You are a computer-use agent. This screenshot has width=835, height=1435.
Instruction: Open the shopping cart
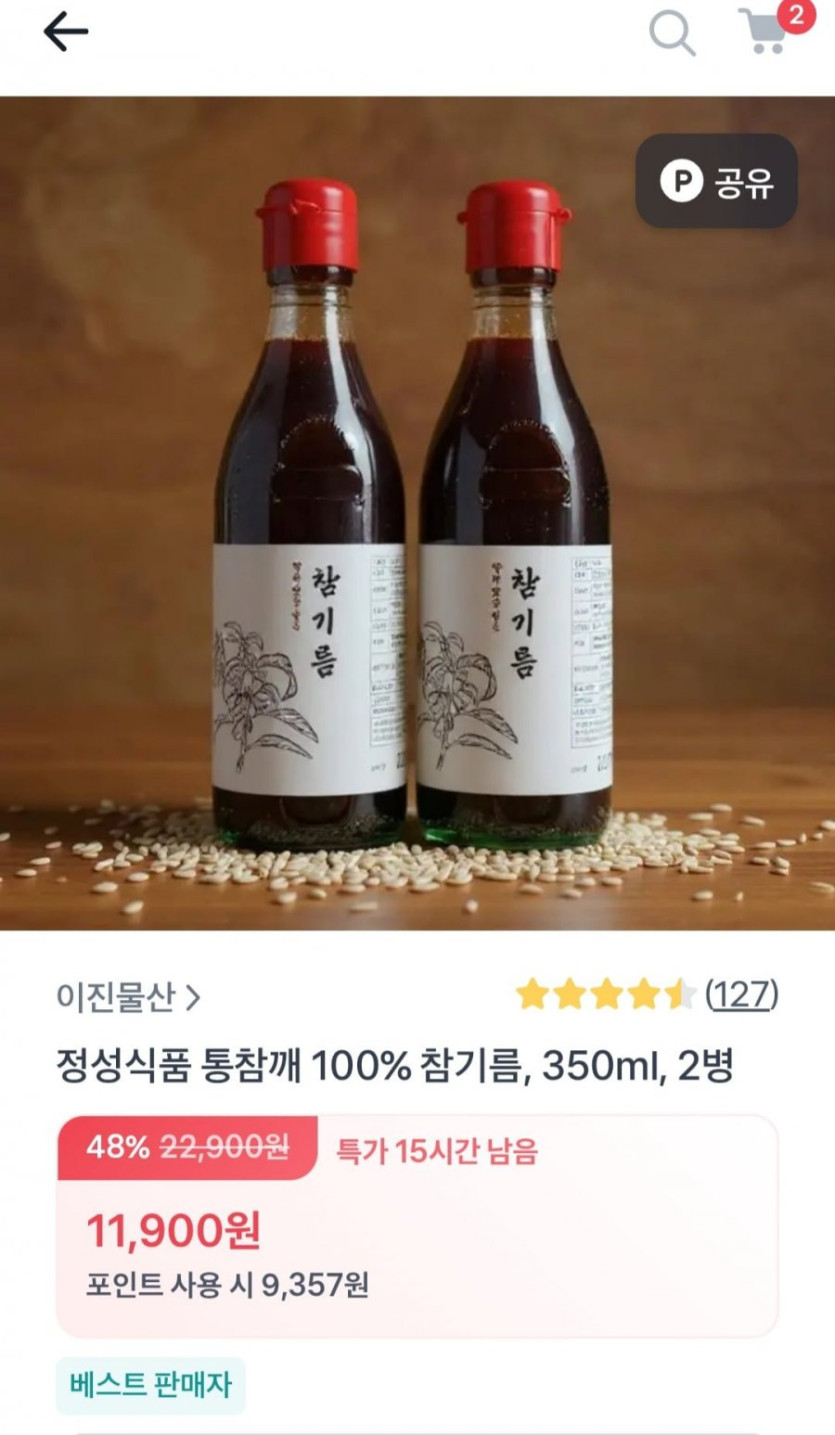(765, 32)
